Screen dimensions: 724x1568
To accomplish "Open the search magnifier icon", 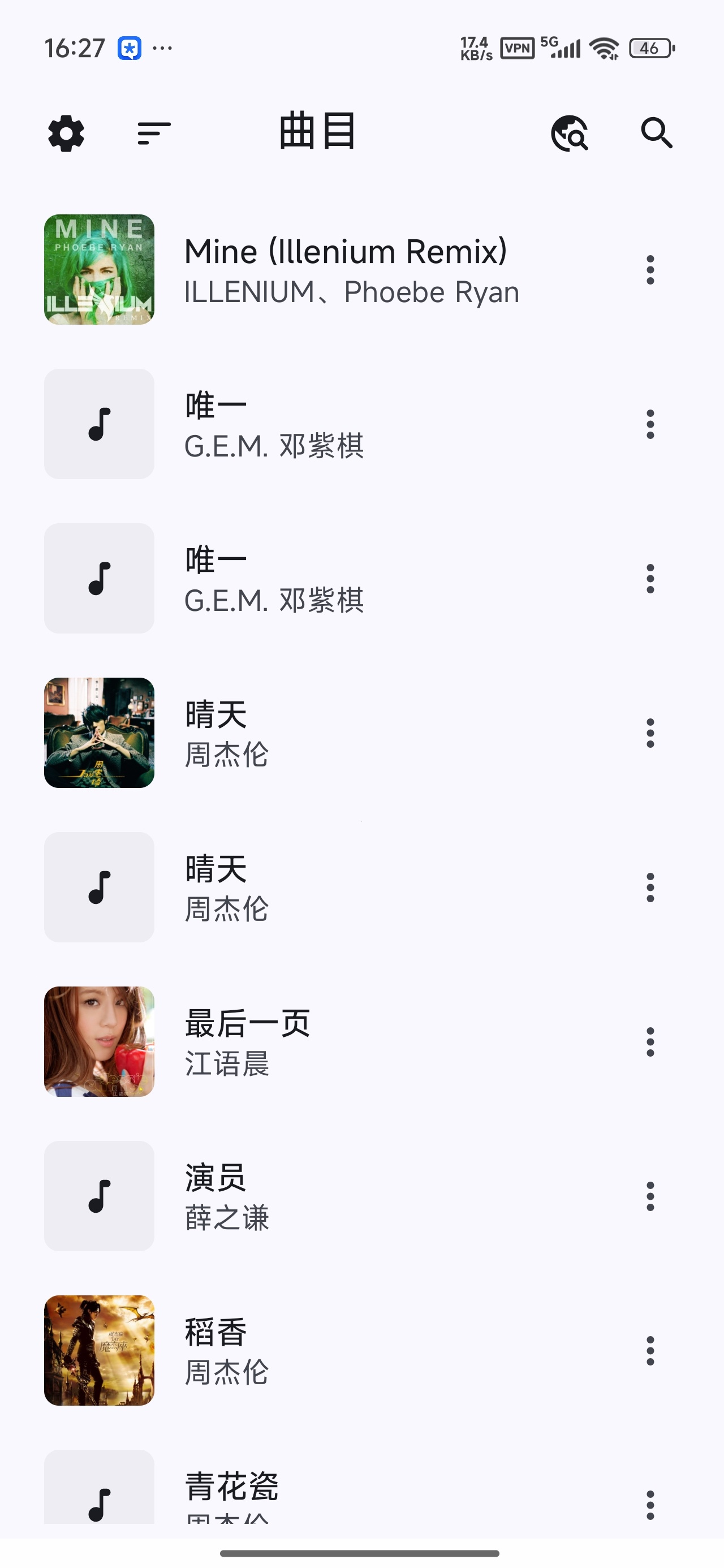I will pos(657,133).
